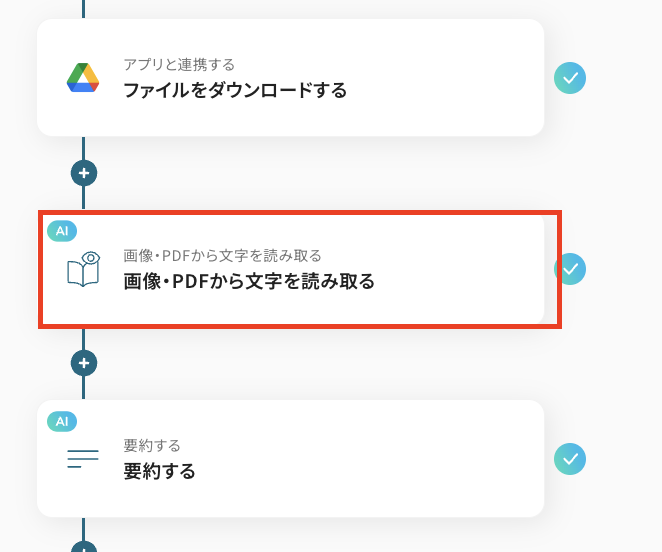The height and width of the screenshot is (552, 662).
Task: Open the ファイルをダウンロードする step card
Action: click(290, 78)
